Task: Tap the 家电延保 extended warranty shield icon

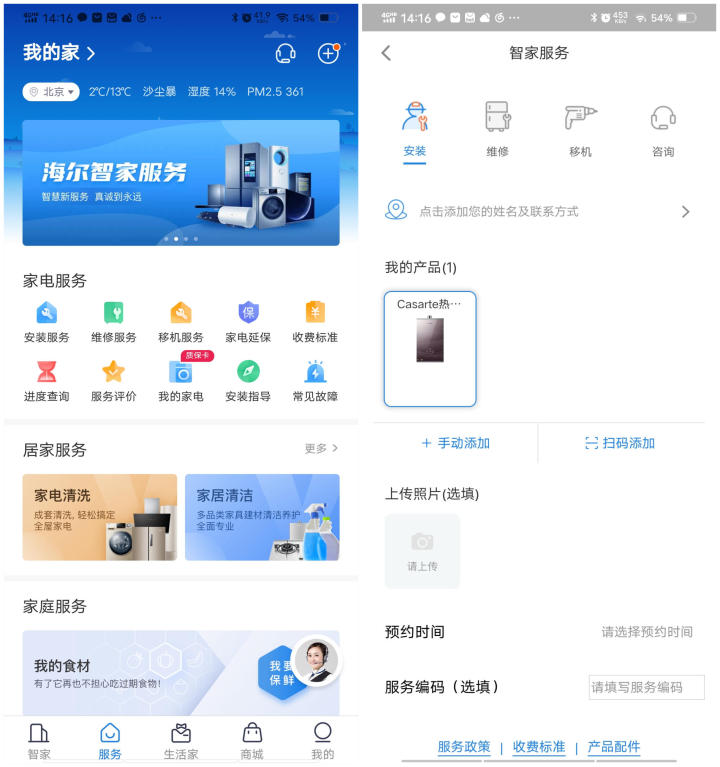Action: pyautogui.click(x=248, y=314)
